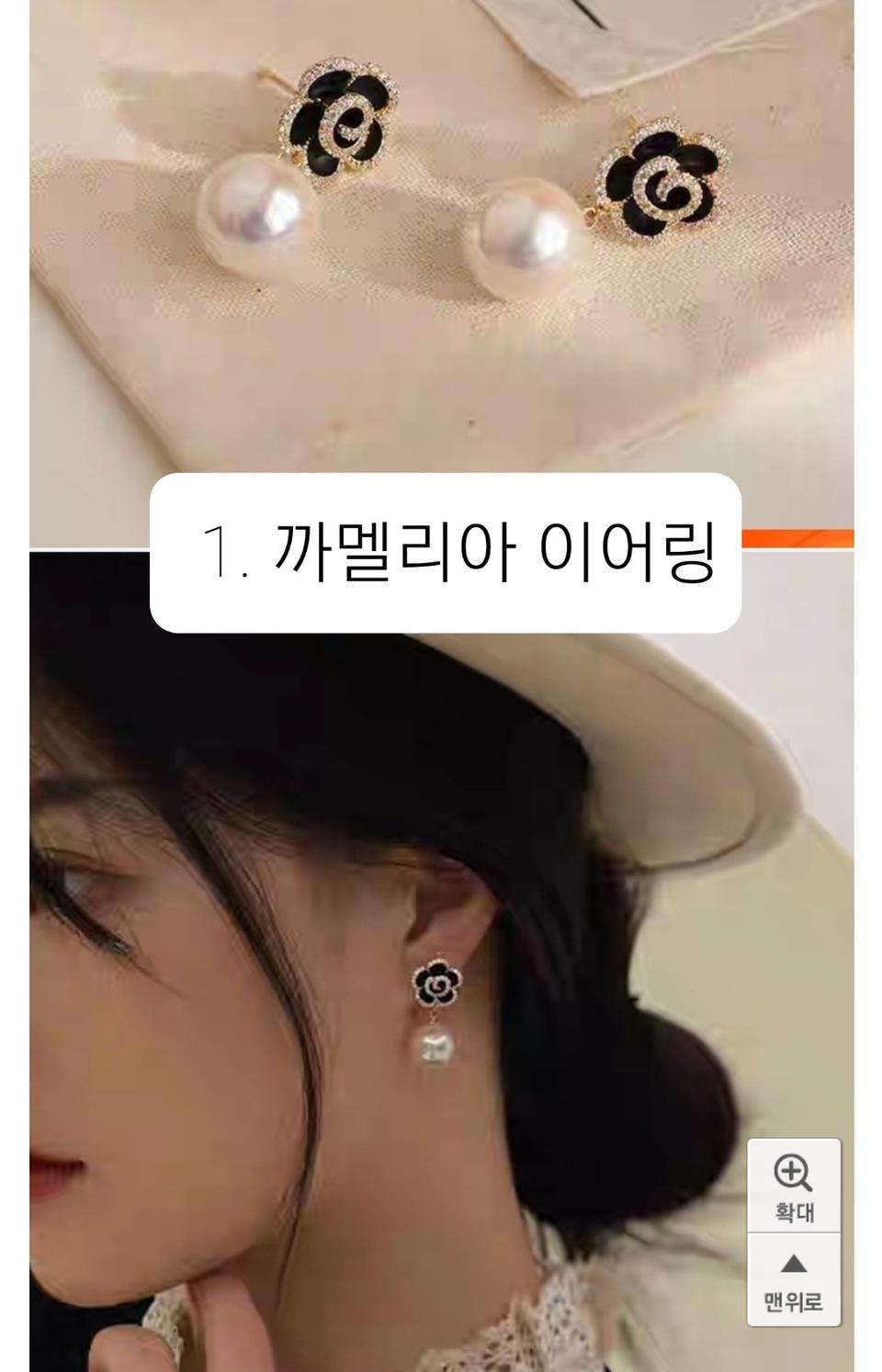Click the right camellia flower earring
The width and height of the screenshot is (882, 1372).
(x=661, y=184)
